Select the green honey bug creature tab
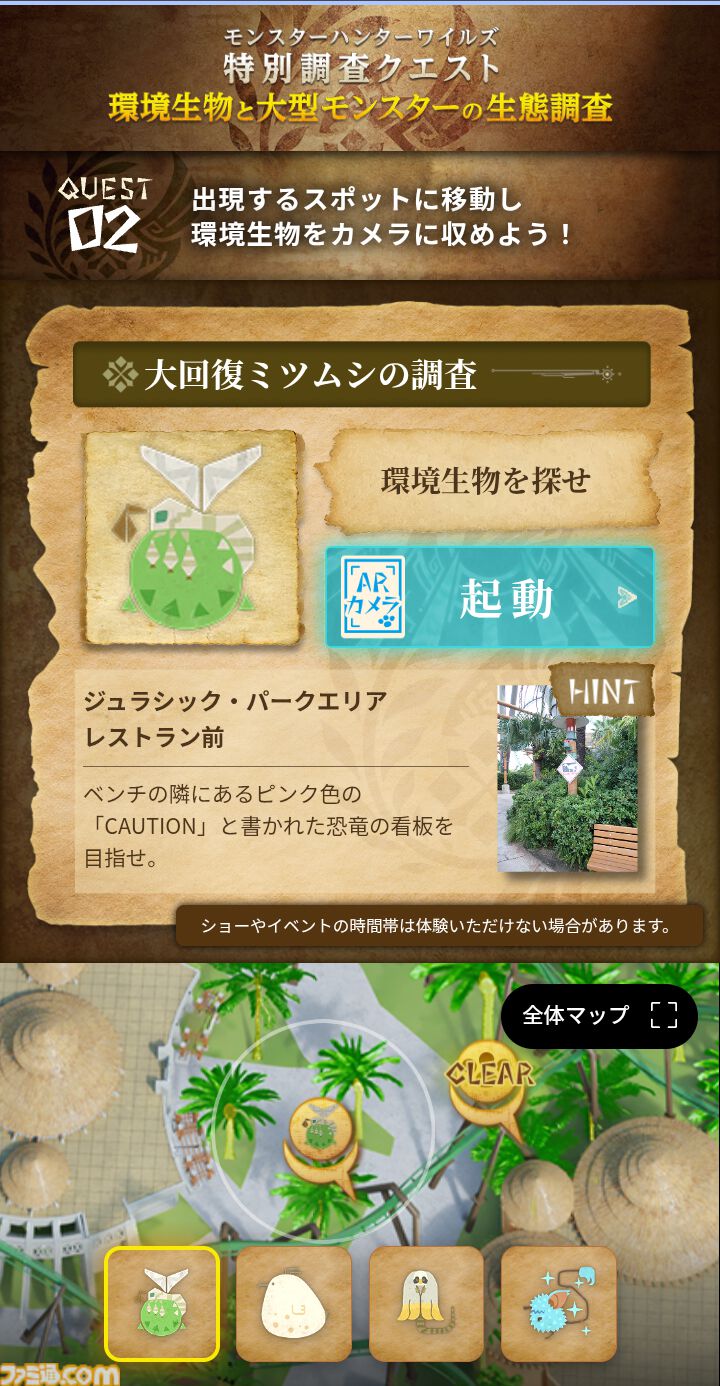 click(162, 1304)
